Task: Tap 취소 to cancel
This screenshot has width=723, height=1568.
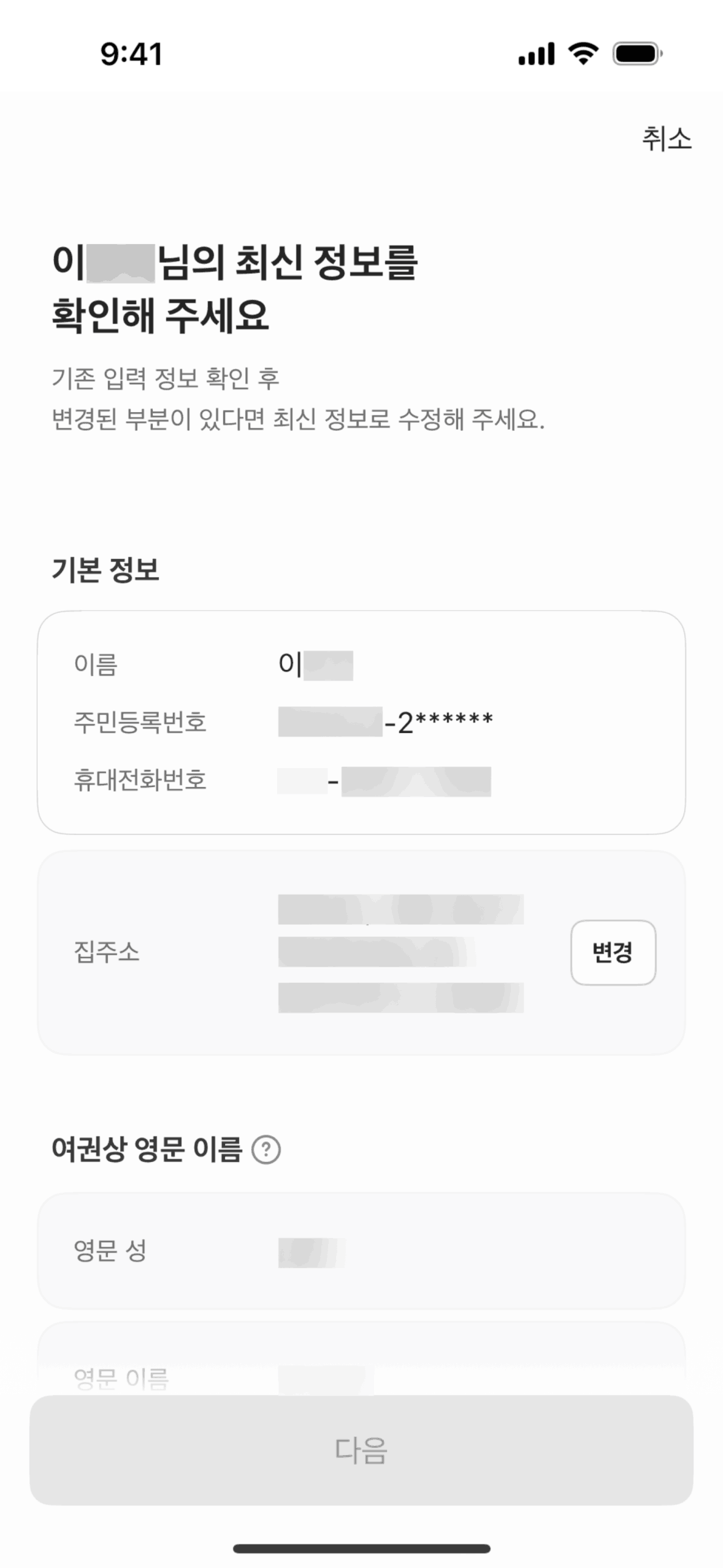Action: pos(666,139)
